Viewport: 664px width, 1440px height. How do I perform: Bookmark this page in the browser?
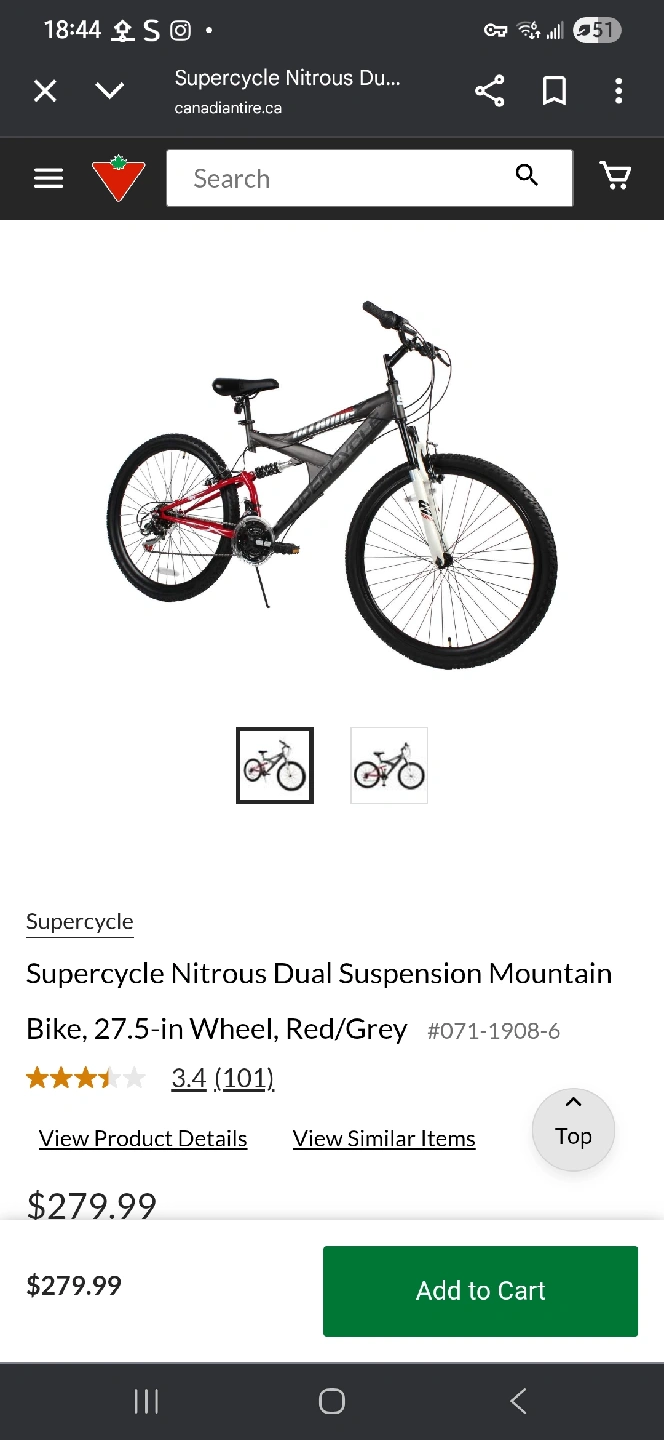point(554,91)
